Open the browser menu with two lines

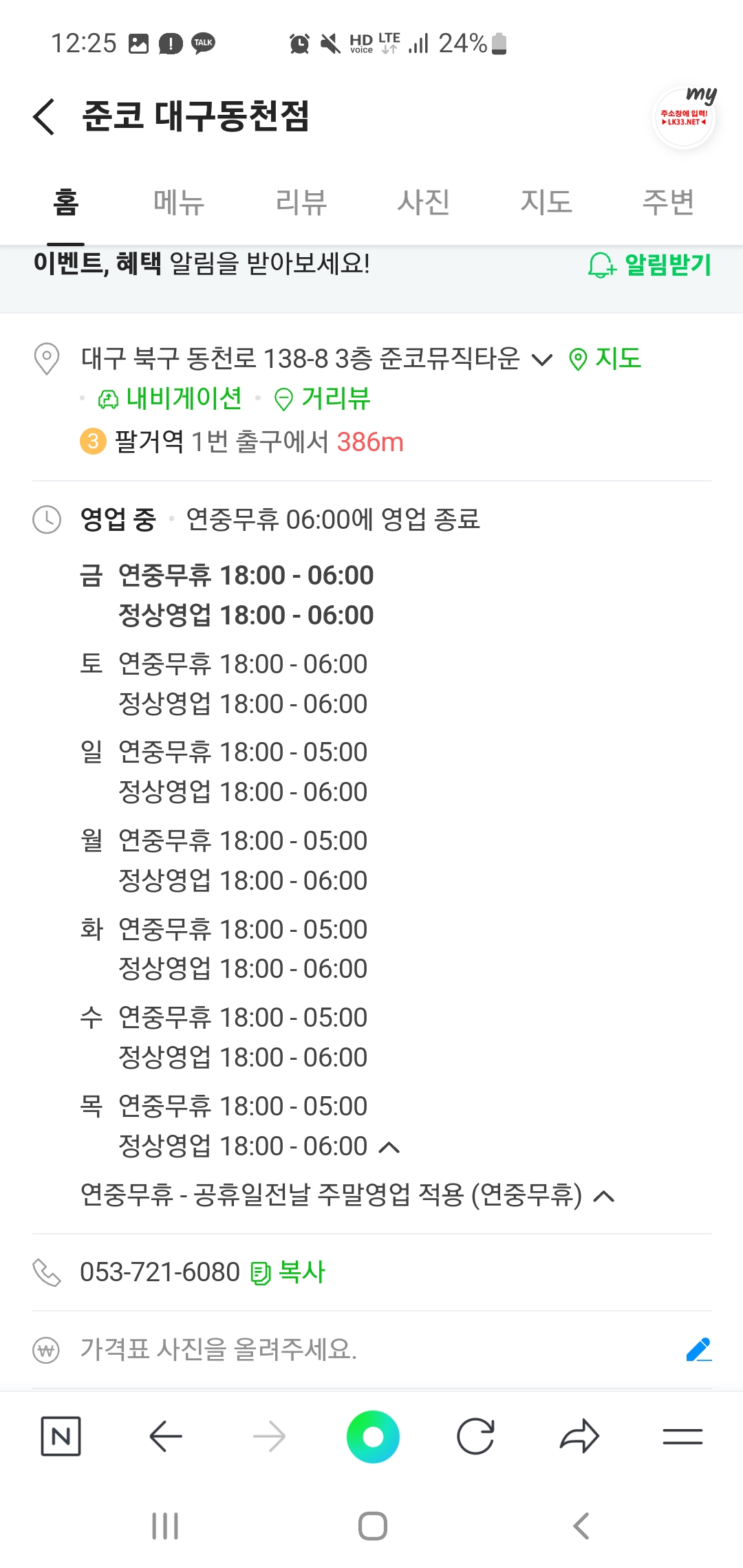[682, 1436]
